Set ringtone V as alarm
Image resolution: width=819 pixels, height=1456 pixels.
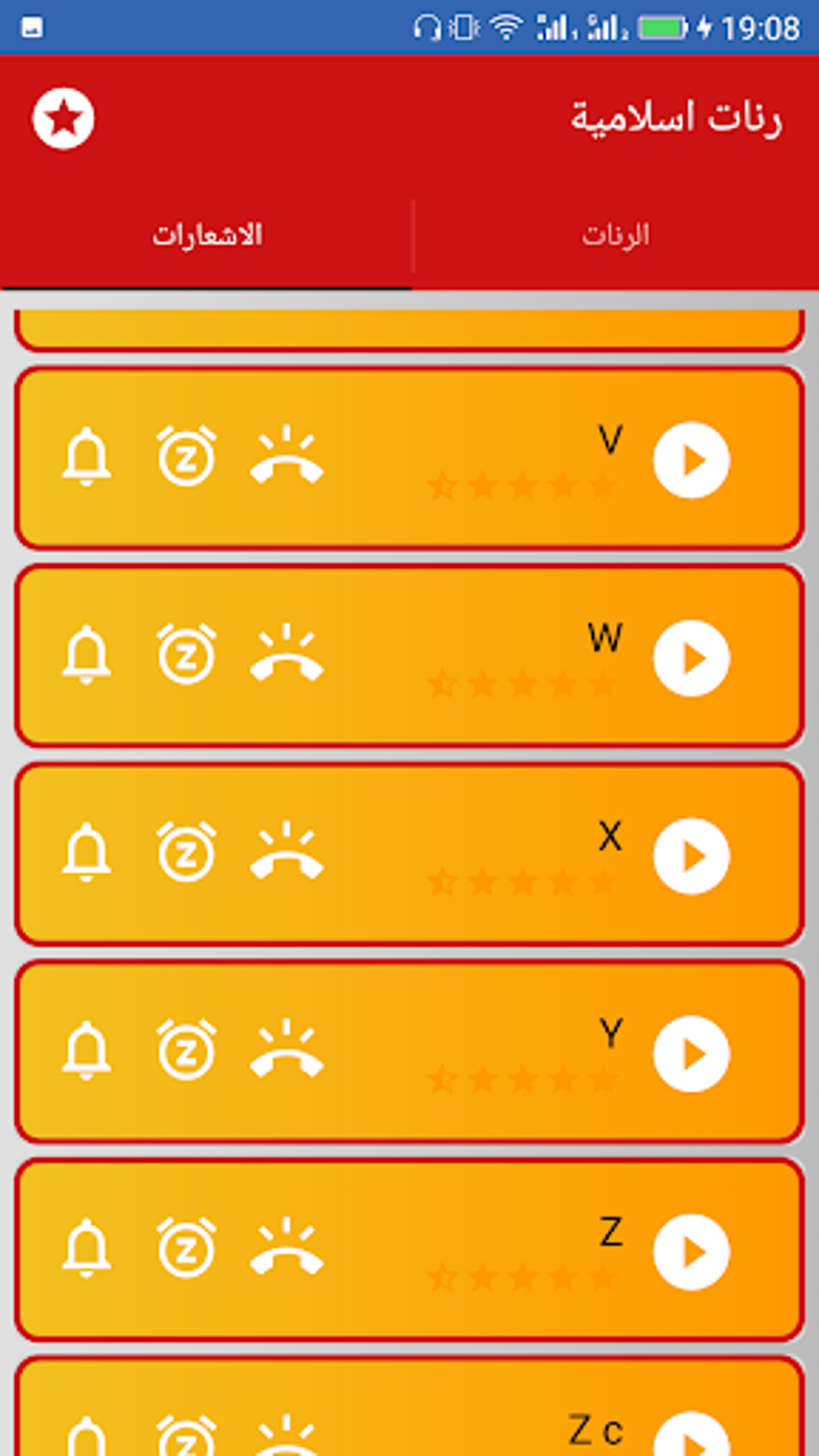coord(186,457)
